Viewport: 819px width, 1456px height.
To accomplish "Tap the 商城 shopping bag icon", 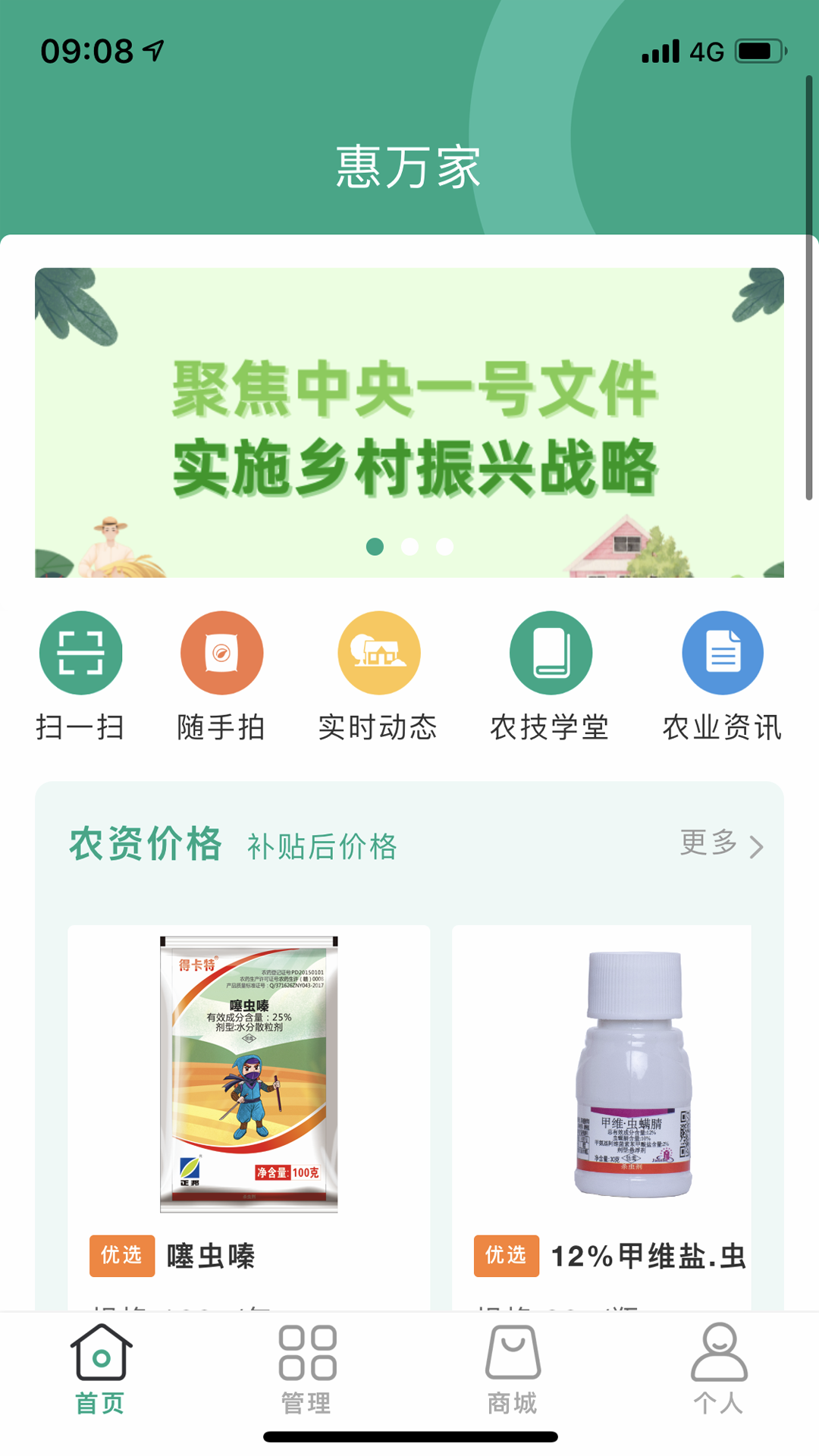I will 512,1353.
